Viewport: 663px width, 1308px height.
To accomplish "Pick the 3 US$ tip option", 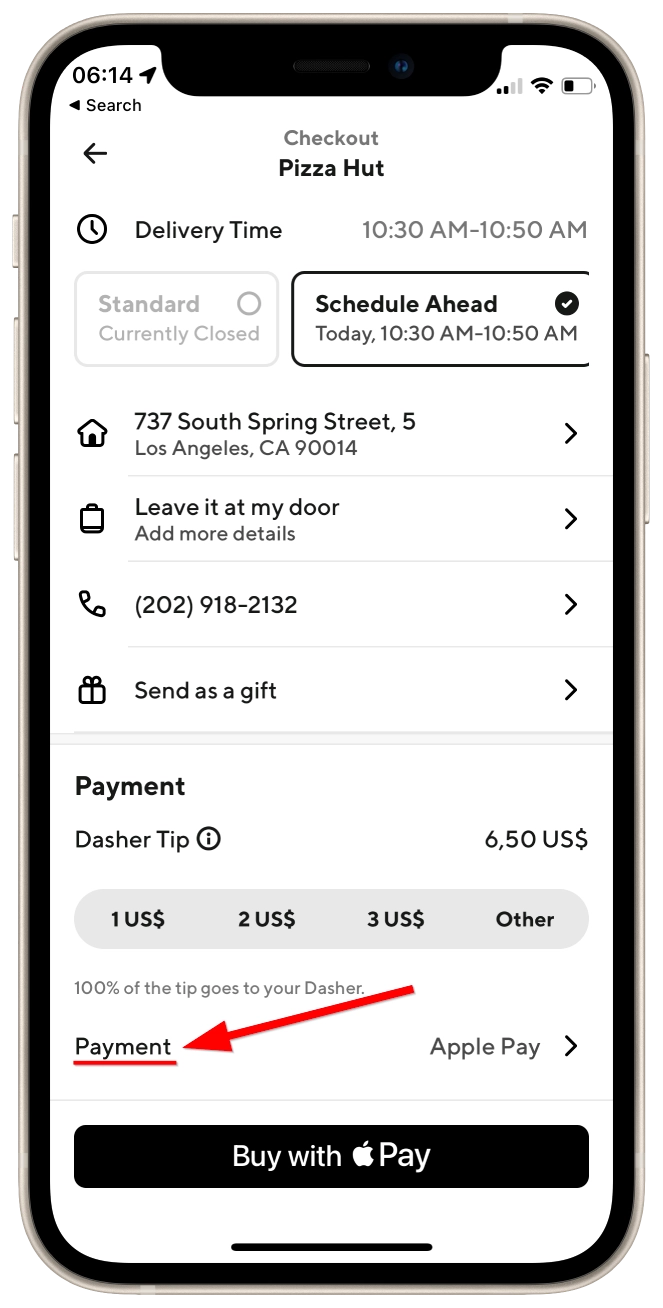I will coord(396,919).
